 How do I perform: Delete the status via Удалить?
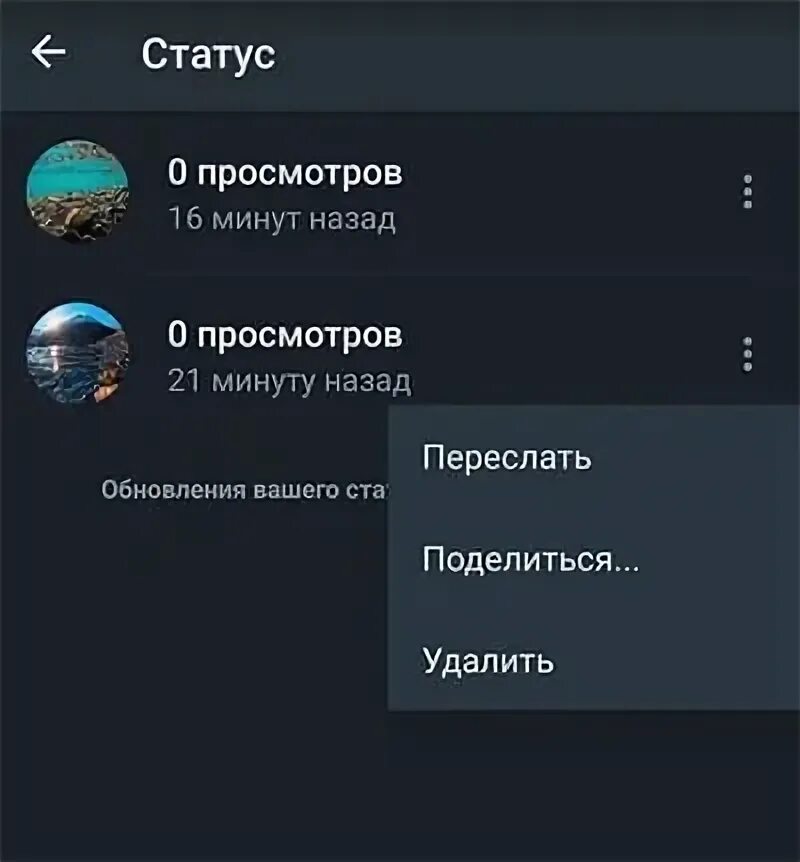tap(488, 661)
